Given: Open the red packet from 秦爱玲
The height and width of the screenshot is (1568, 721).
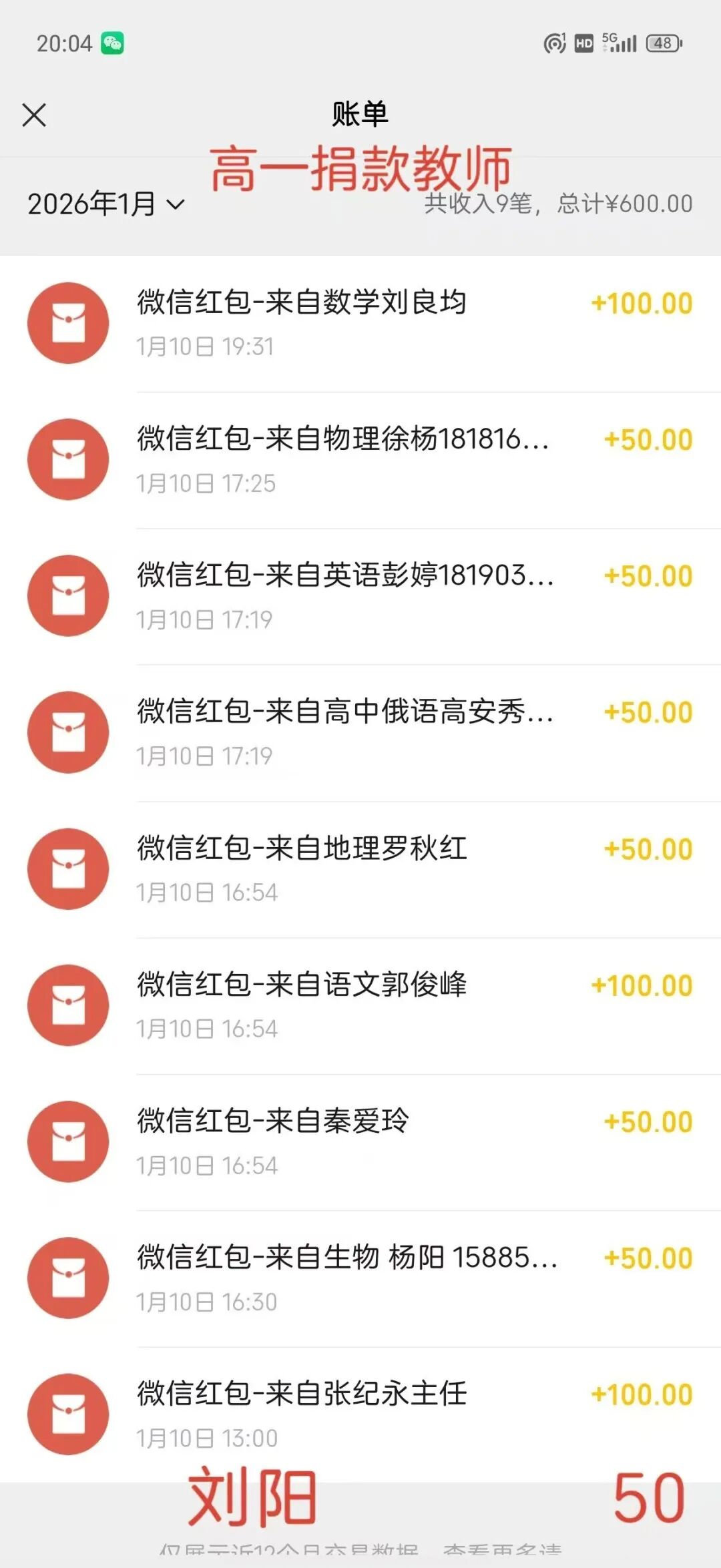Looking at the screenshot, I should point(360,1141).
